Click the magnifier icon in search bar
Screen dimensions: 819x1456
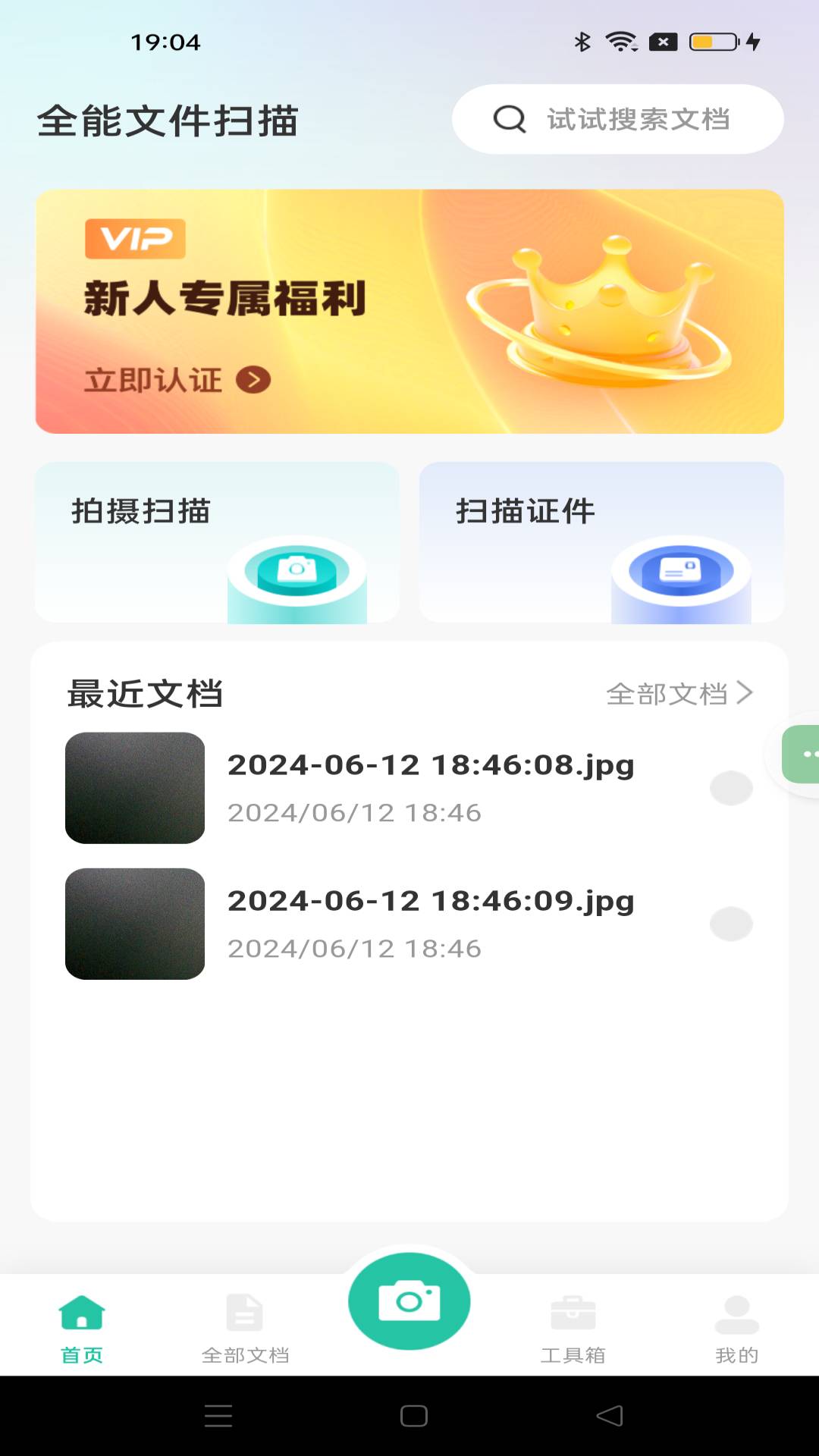click(x=509, y=118)
